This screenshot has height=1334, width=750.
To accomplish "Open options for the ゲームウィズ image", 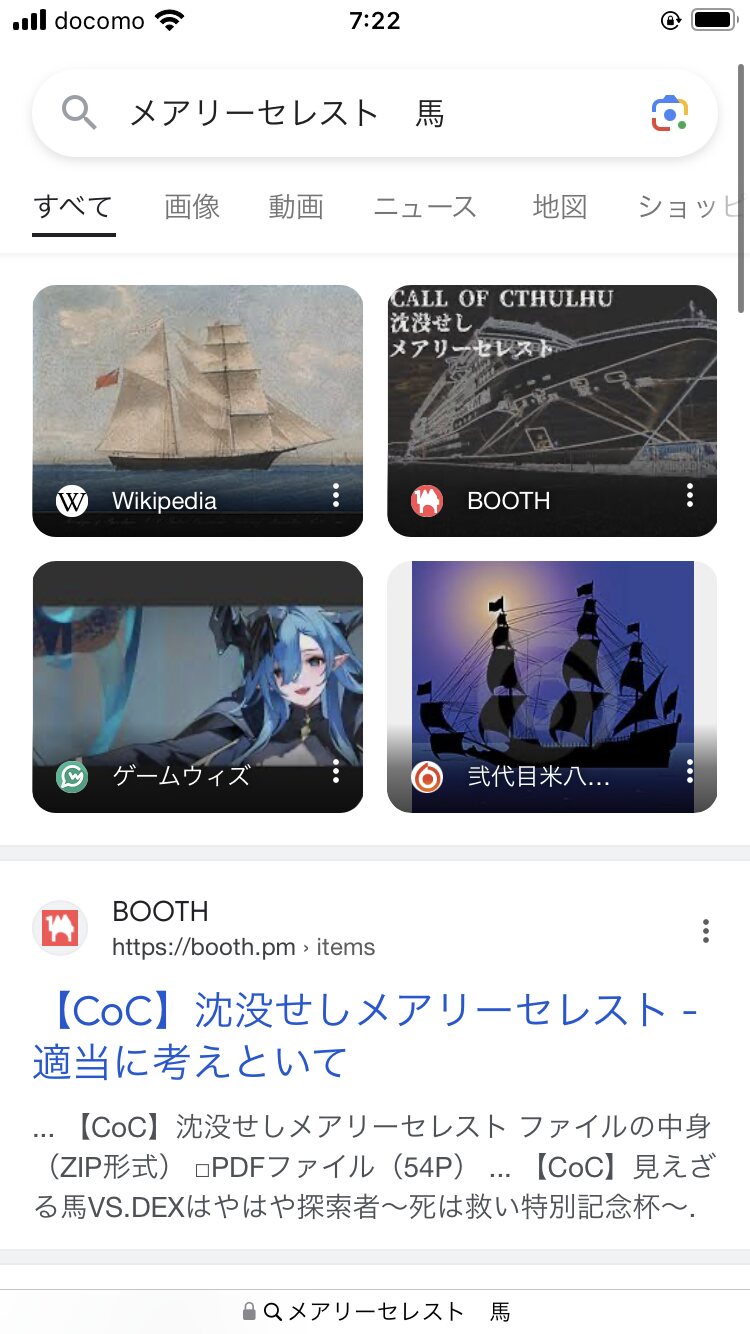I will coord(336,771).
